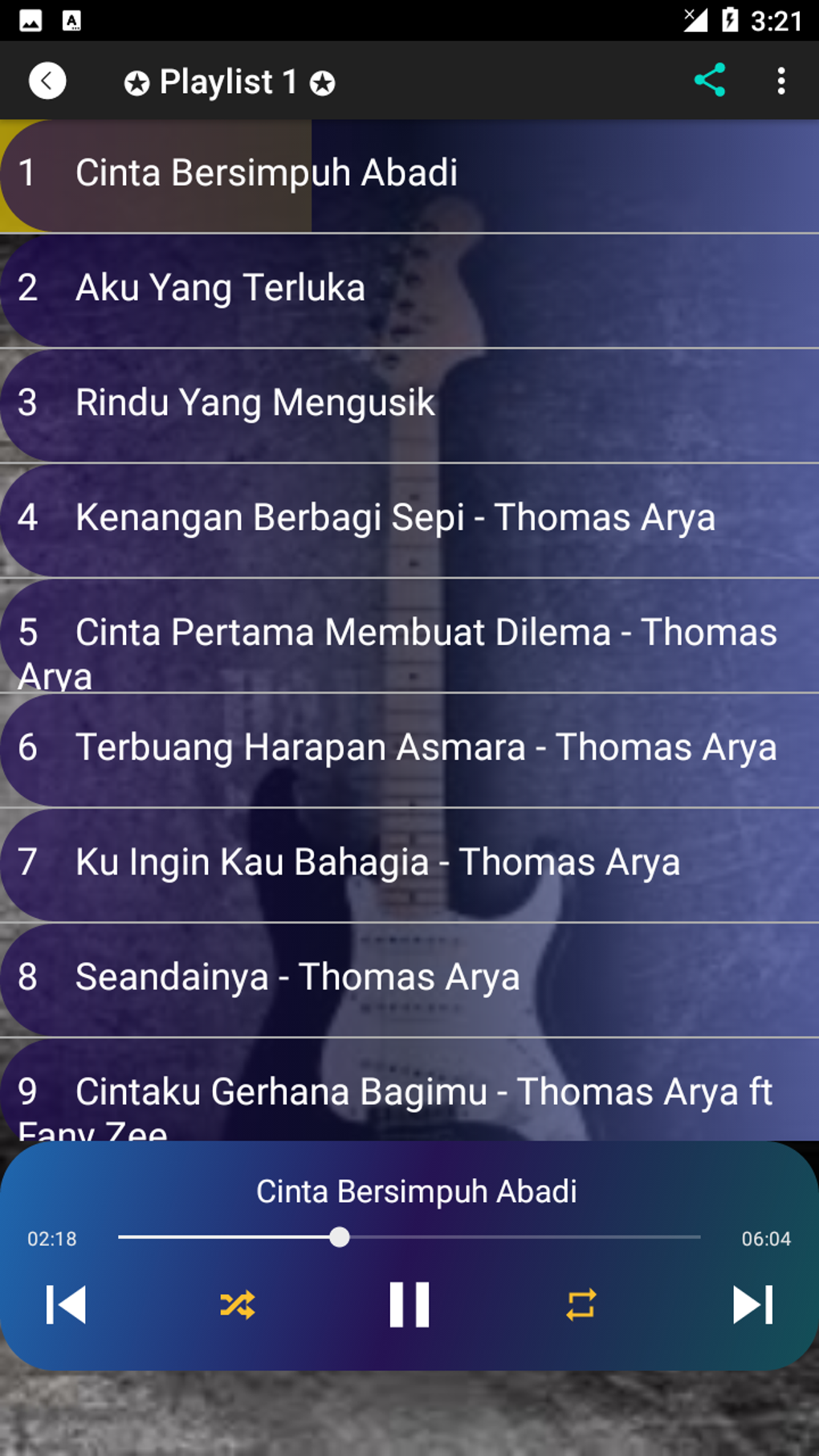Toggle shuffle mode
The width and height of the screenshot is (819, 1456).
click(x=238, y=1304)
